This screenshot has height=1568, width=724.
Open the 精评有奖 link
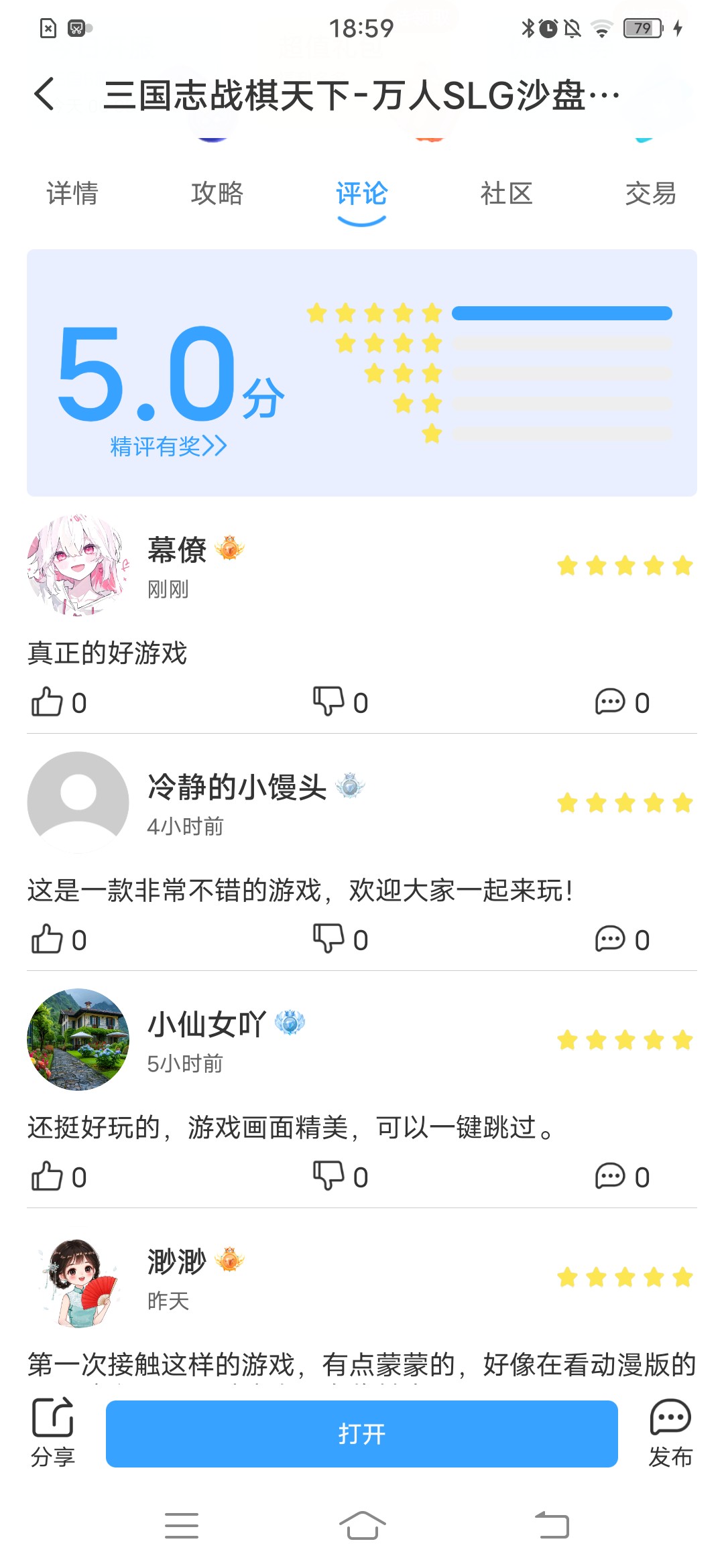coord(168,446)
